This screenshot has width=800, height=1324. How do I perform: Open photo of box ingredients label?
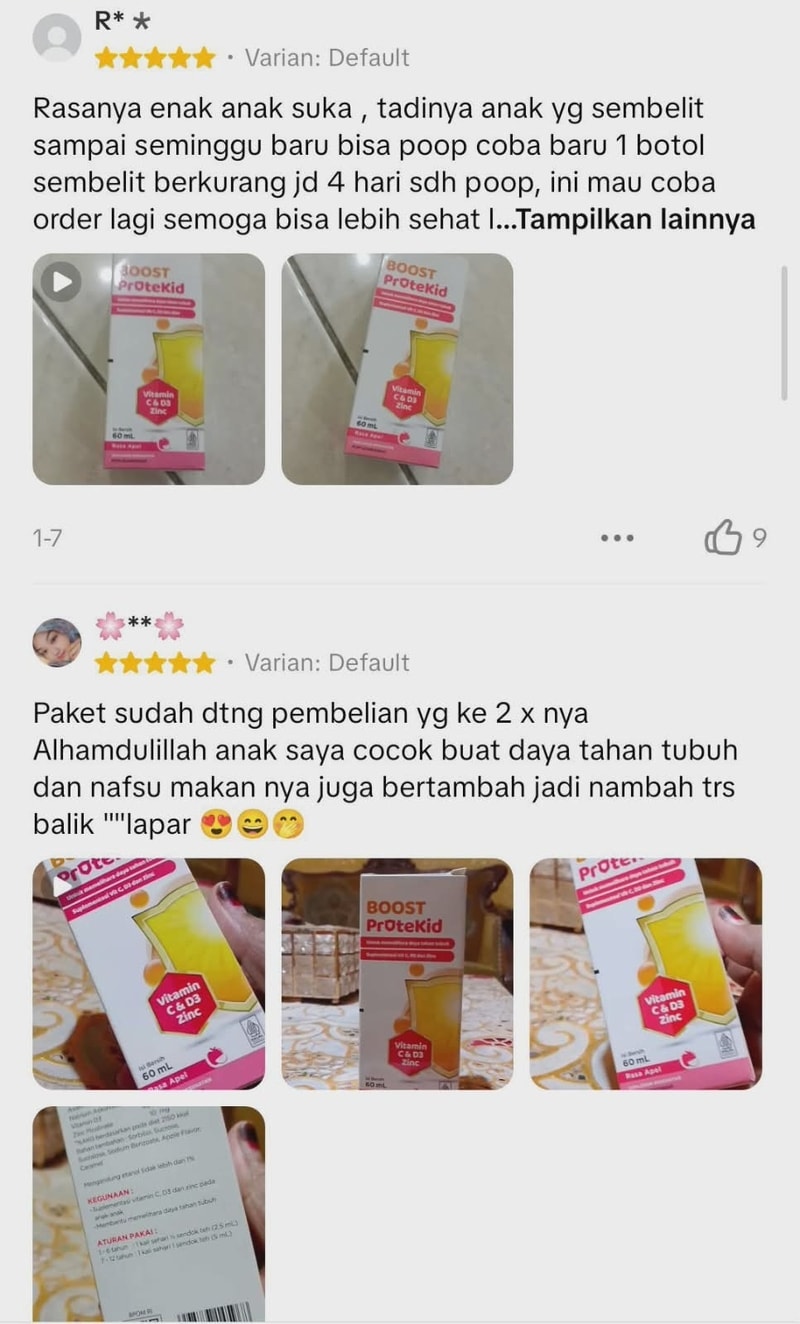coord(149,1214)
